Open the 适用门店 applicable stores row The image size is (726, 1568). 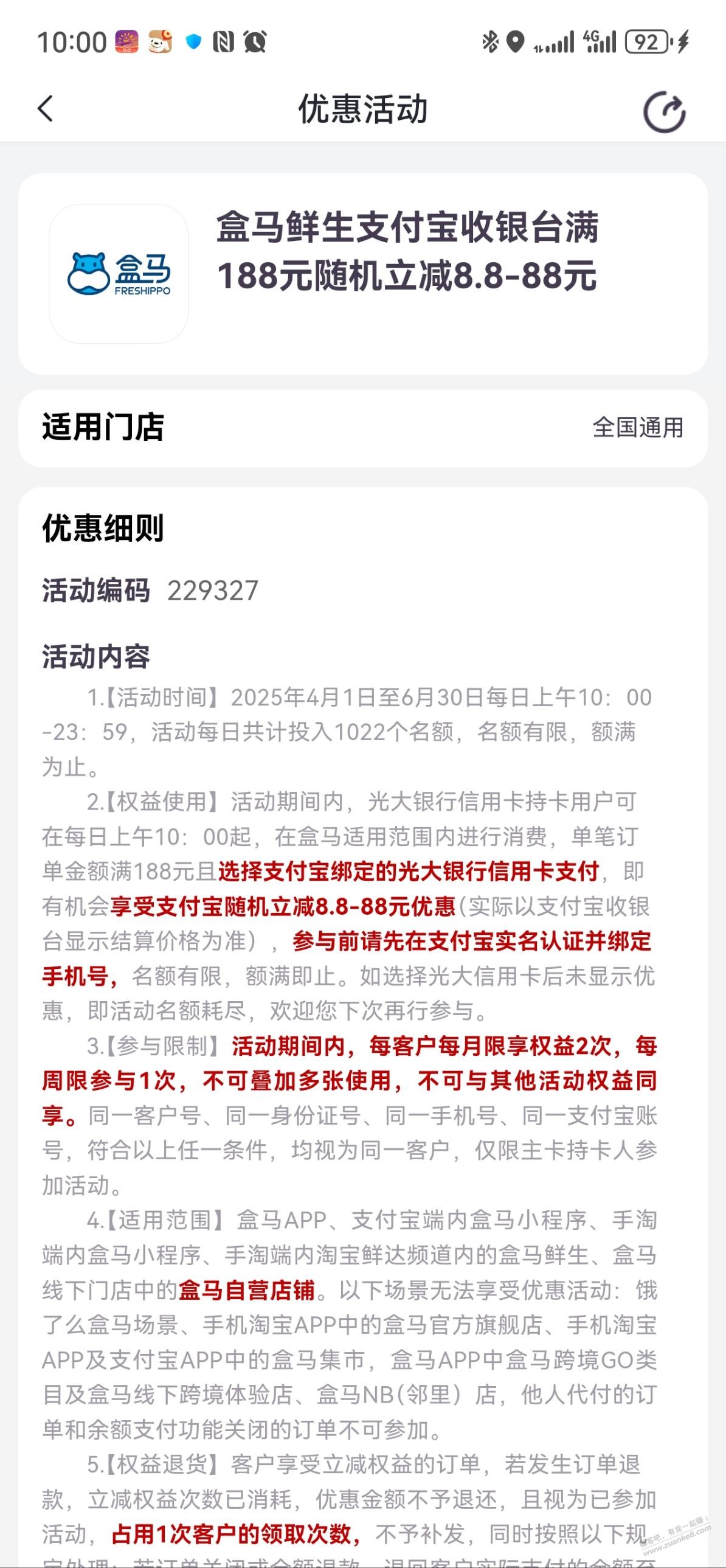click(362, 428)
